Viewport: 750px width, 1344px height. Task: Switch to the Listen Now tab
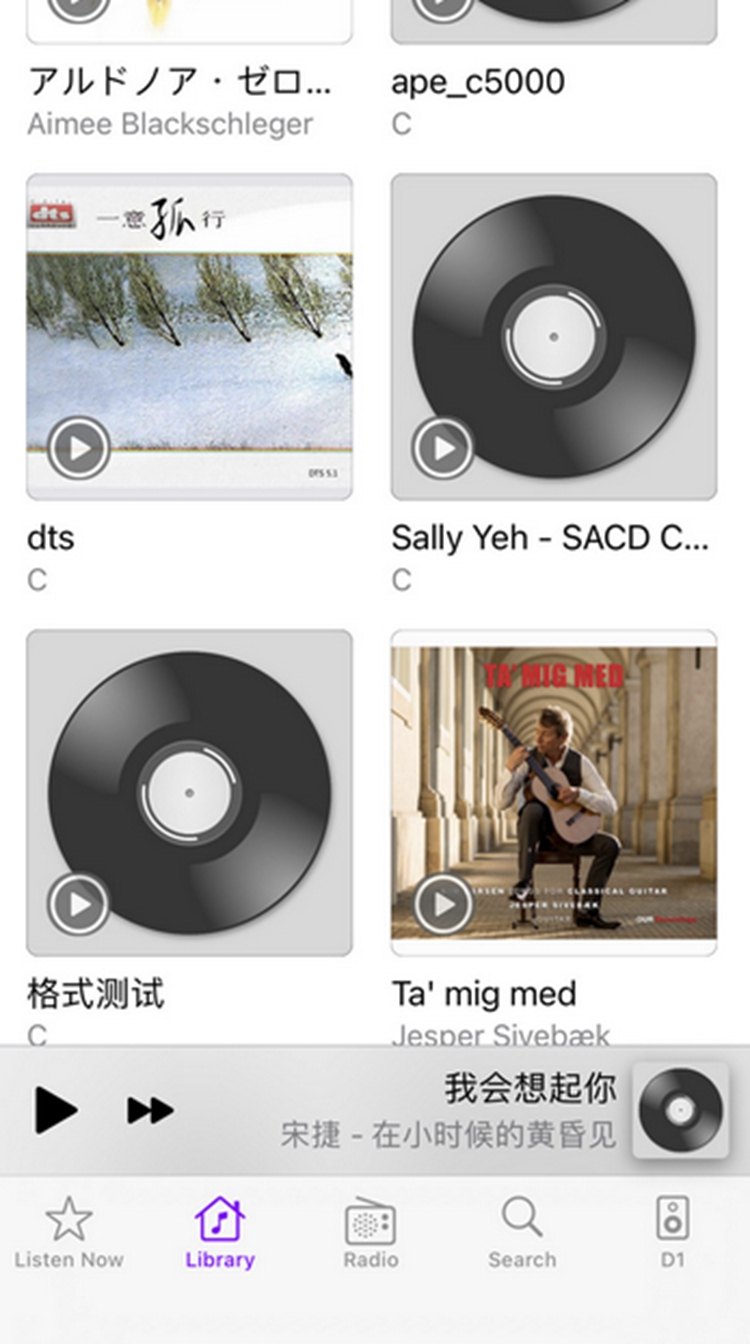[69, 1233]
